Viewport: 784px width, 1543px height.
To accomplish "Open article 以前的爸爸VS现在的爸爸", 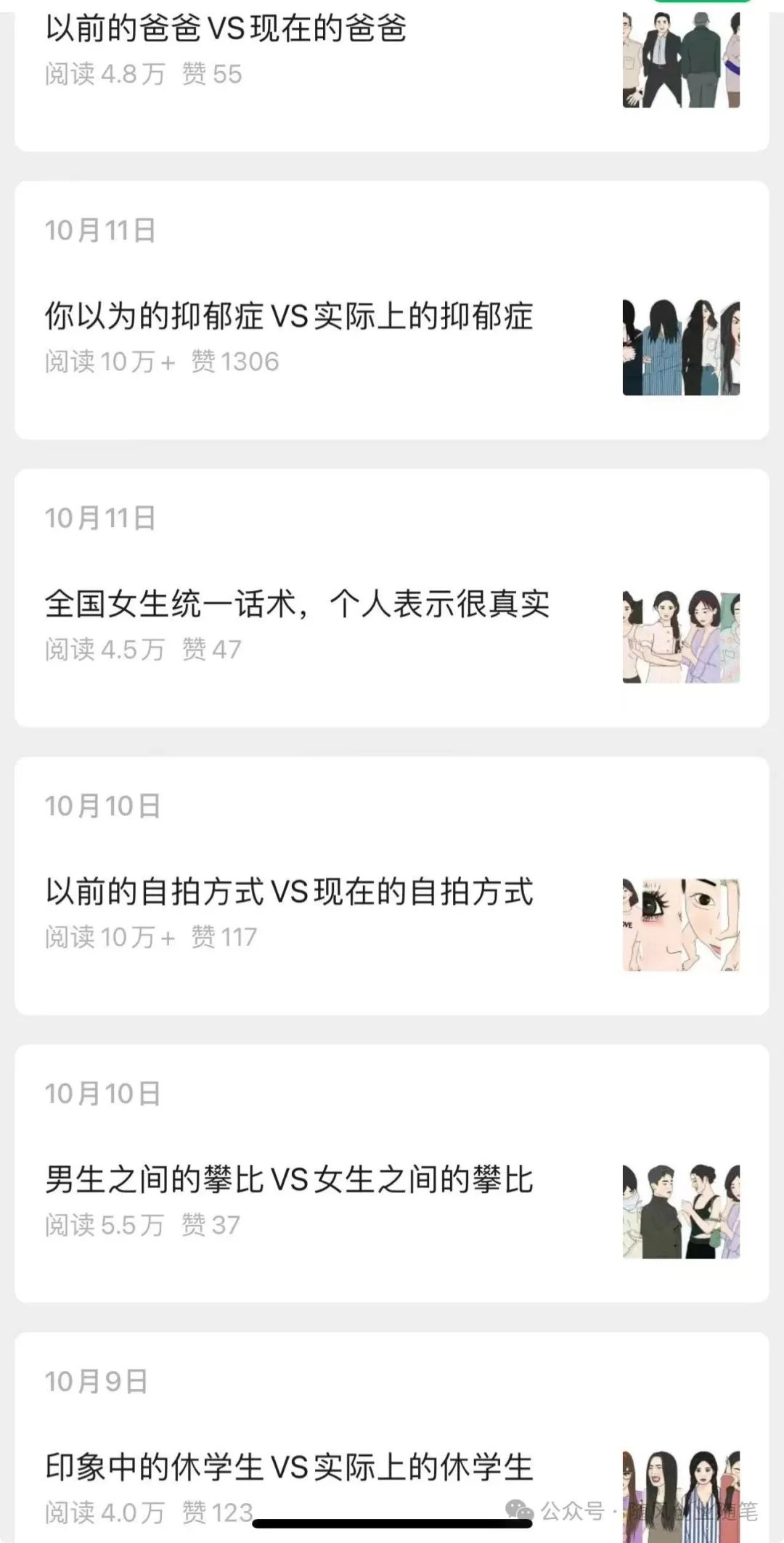I will pos(226,29).
